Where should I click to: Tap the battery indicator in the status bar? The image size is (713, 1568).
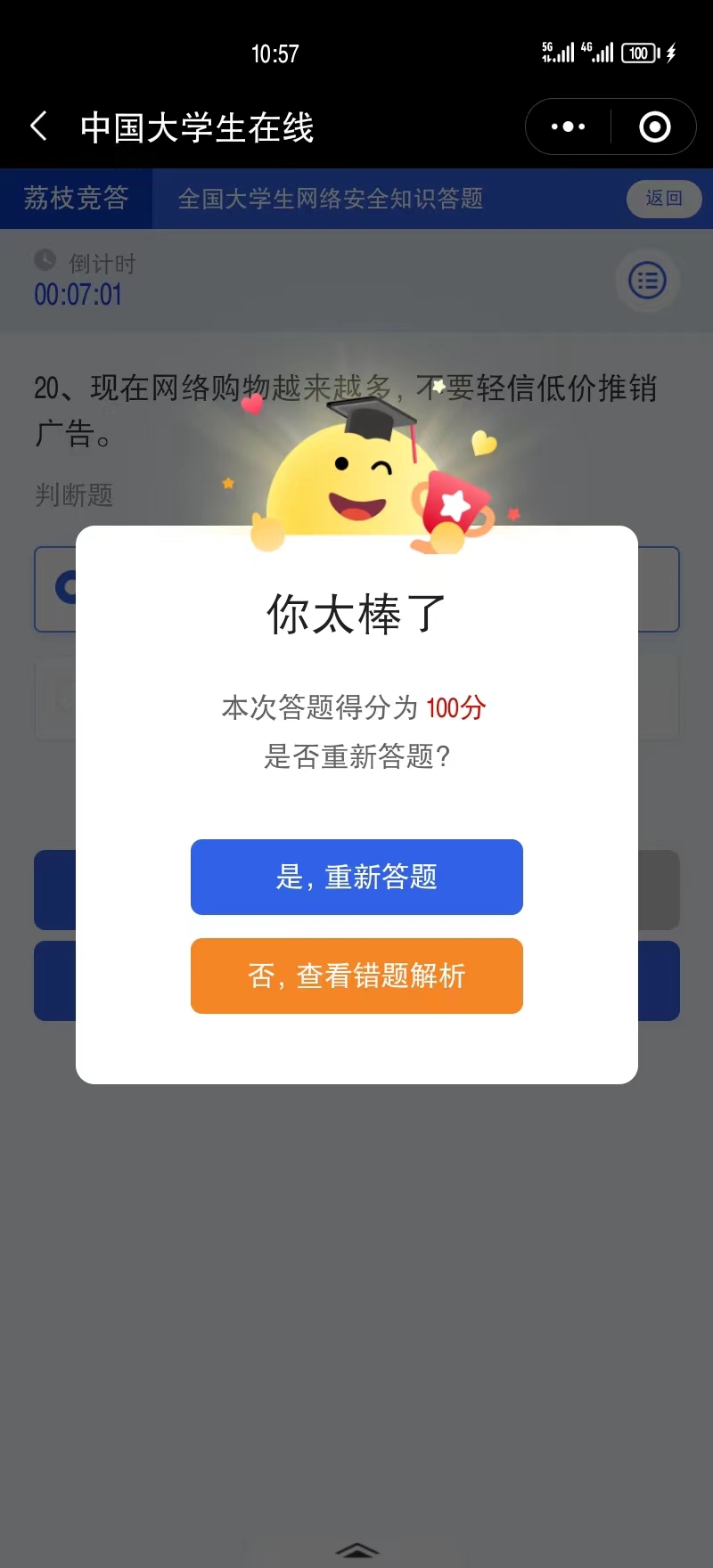click(x=638, y=53)
